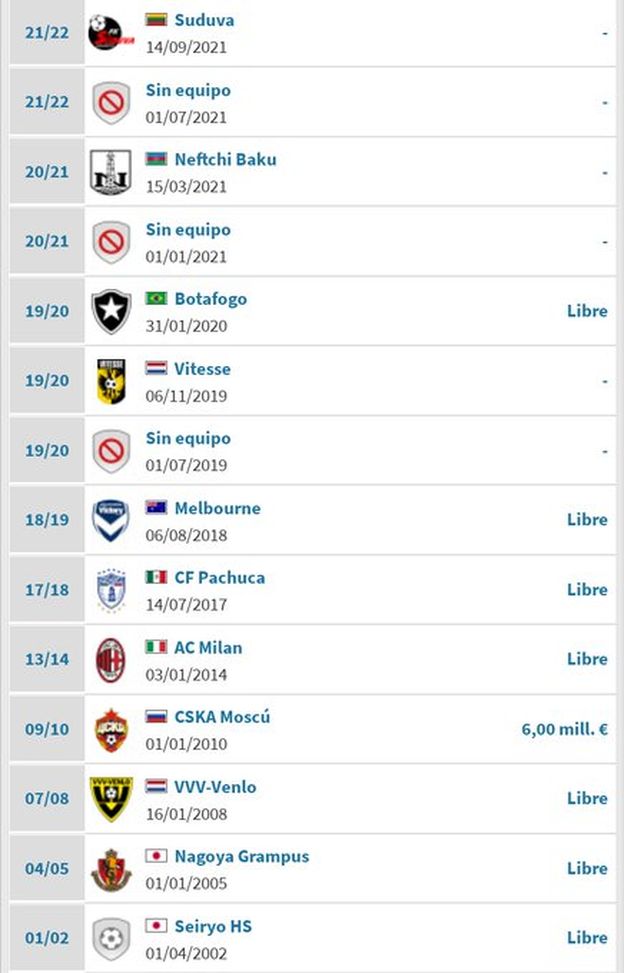Open CSKA Moscú club page
The width and height of the screenshot is (624, 973).
[222, 717]
